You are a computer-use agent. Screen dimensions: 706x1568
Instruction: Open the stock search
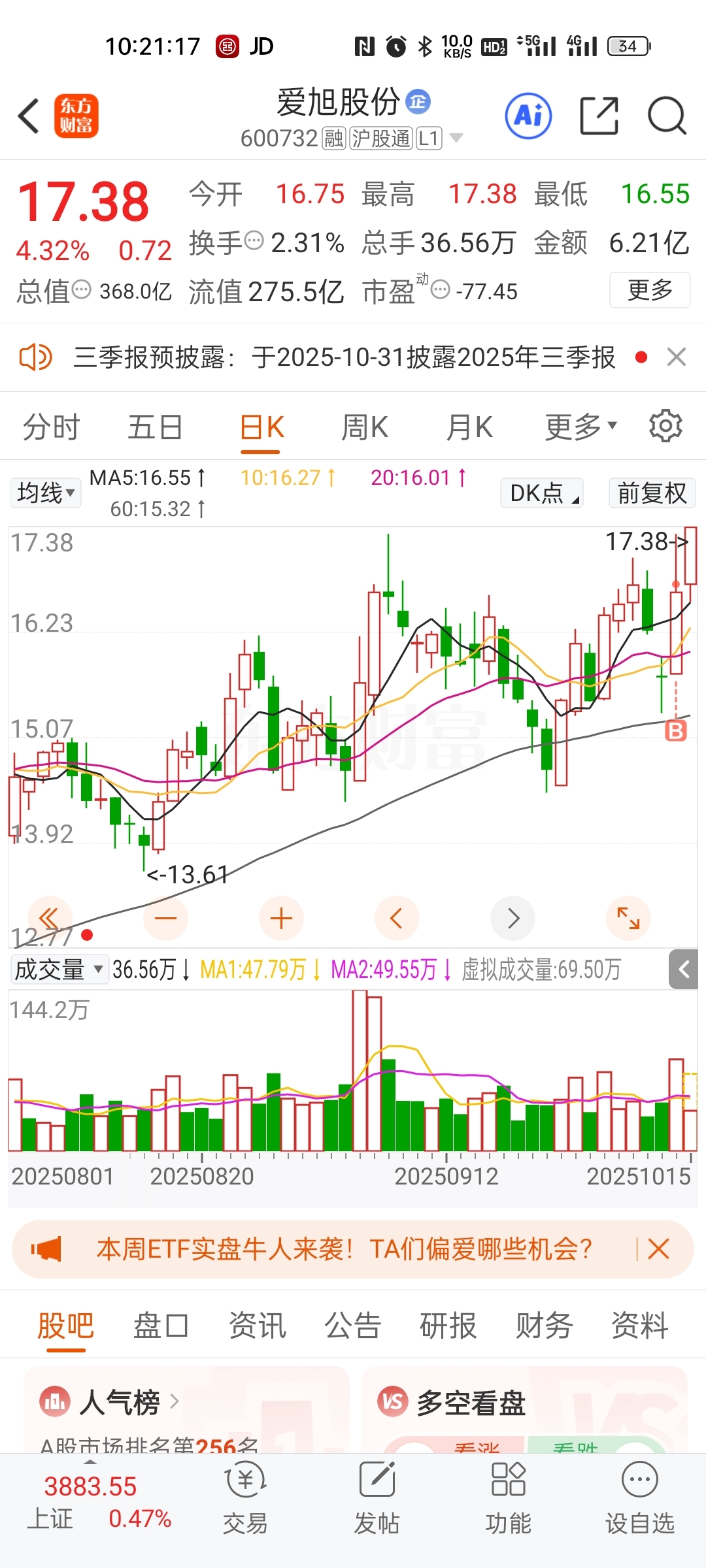coord(666,116)
